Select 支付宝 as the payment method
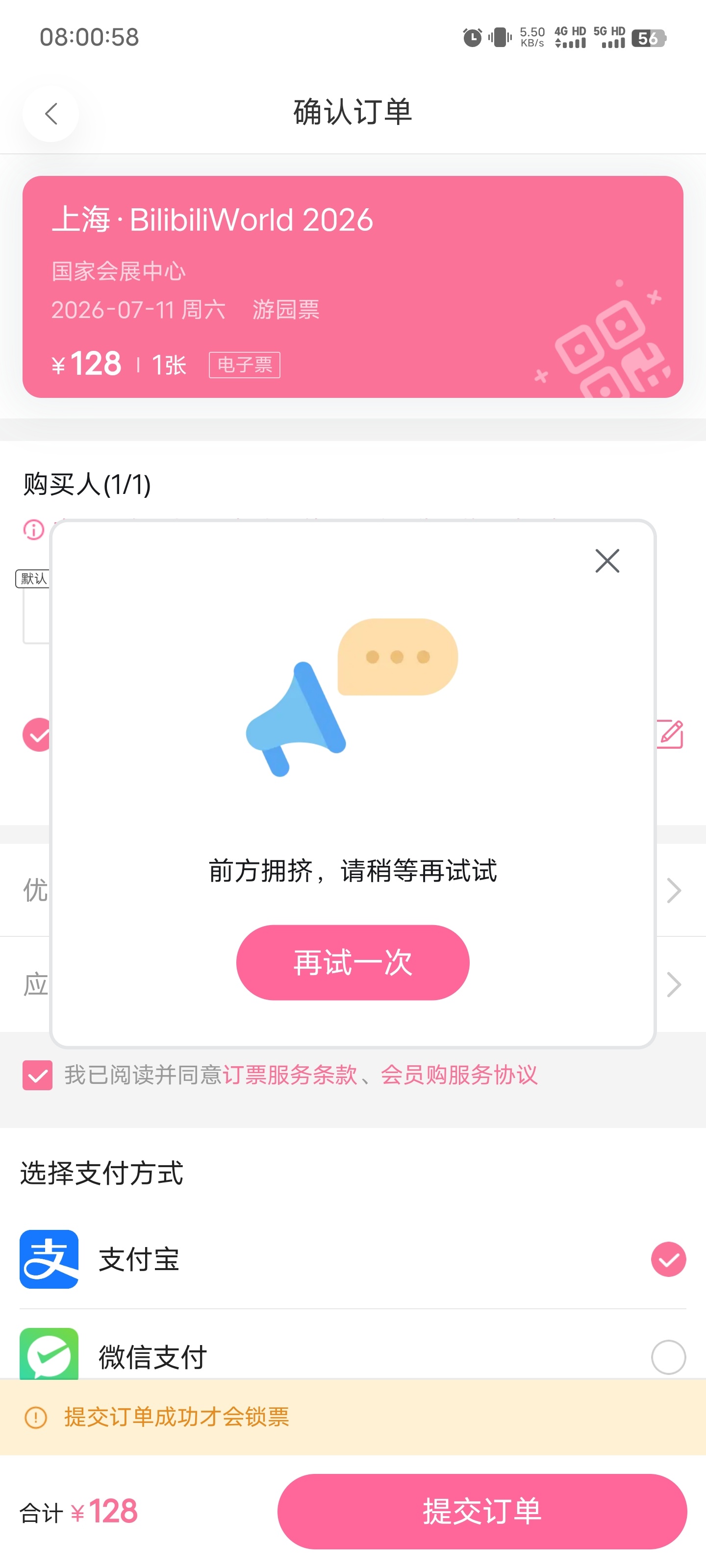 353,1259
